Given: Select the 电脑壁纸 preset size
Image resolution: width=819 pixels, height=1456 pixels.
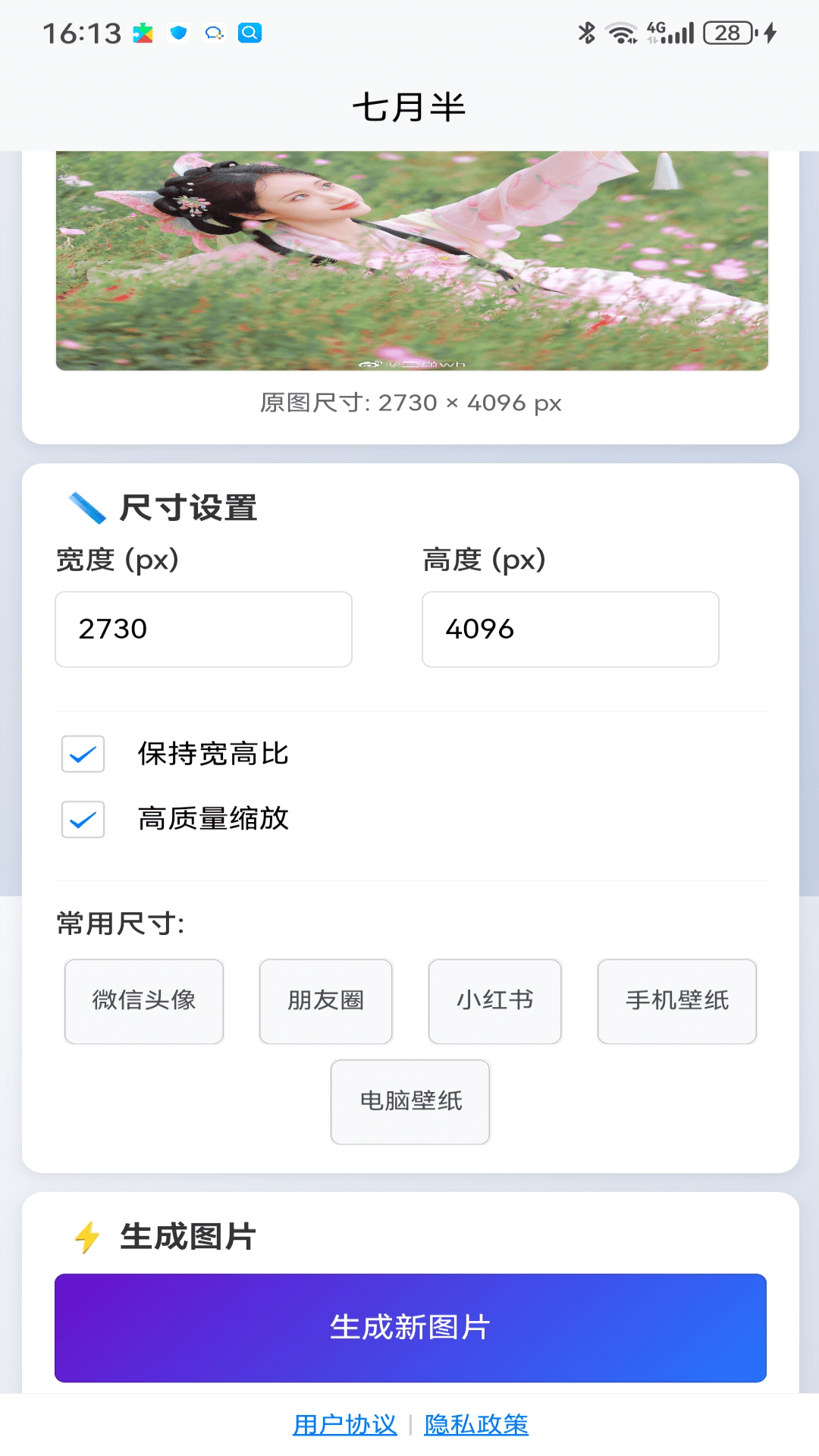Looking at the screenshot, I should point(409,1103).
